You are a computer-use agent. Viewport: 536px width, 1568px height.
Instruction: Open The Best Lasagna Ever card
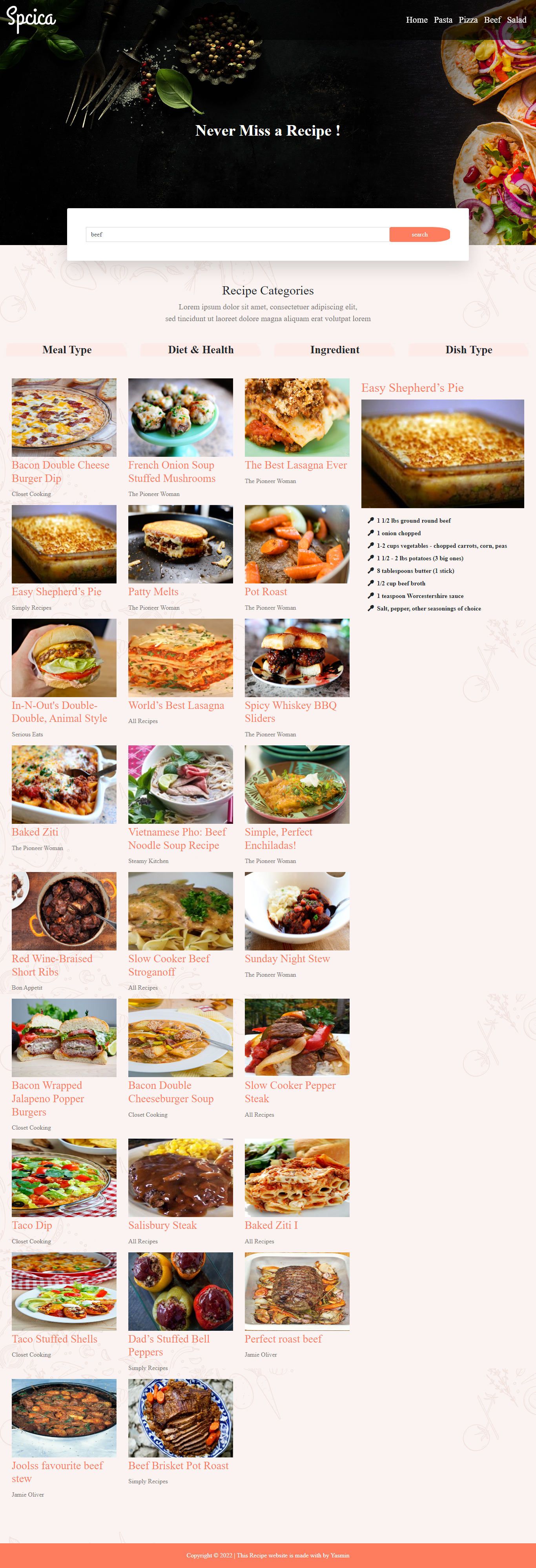coord(297,418)
